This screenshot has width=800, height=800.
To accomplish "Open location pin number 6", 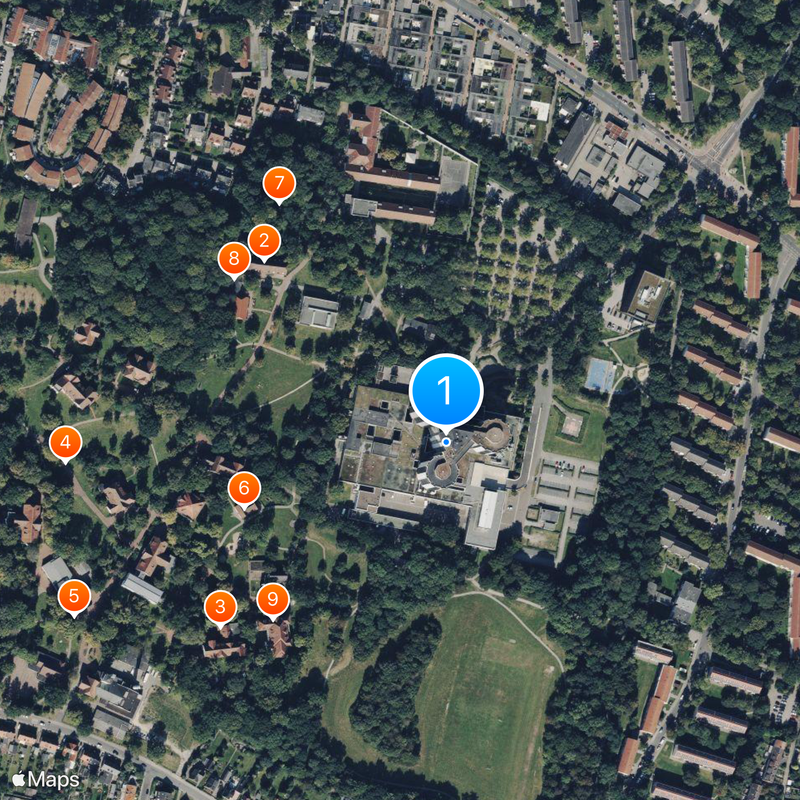I will click(244, 489).
